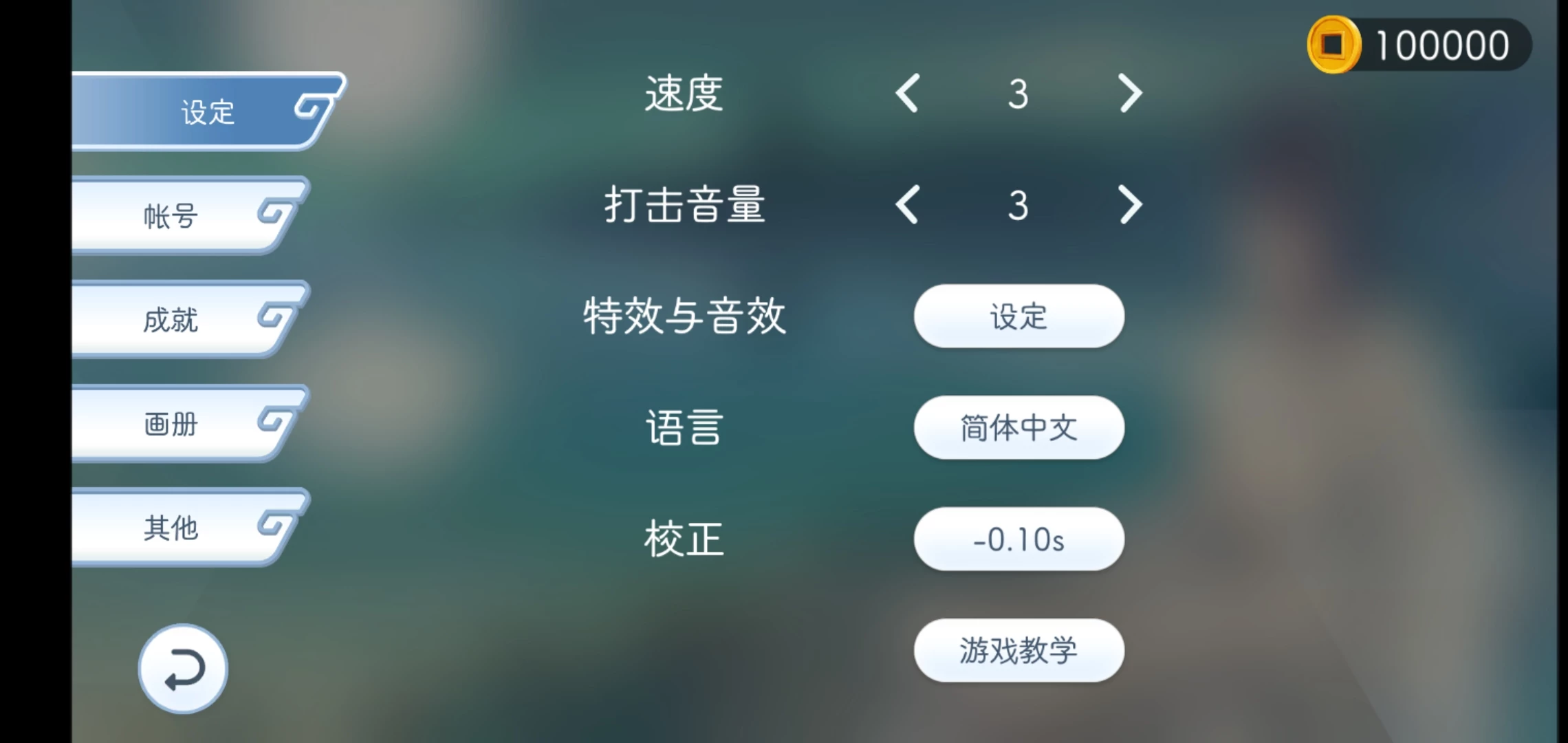The width and height of the screenshot is (1568, 743).
Task: Lower 打击音量 with the left arrow
Action: (x=908, y=205)
